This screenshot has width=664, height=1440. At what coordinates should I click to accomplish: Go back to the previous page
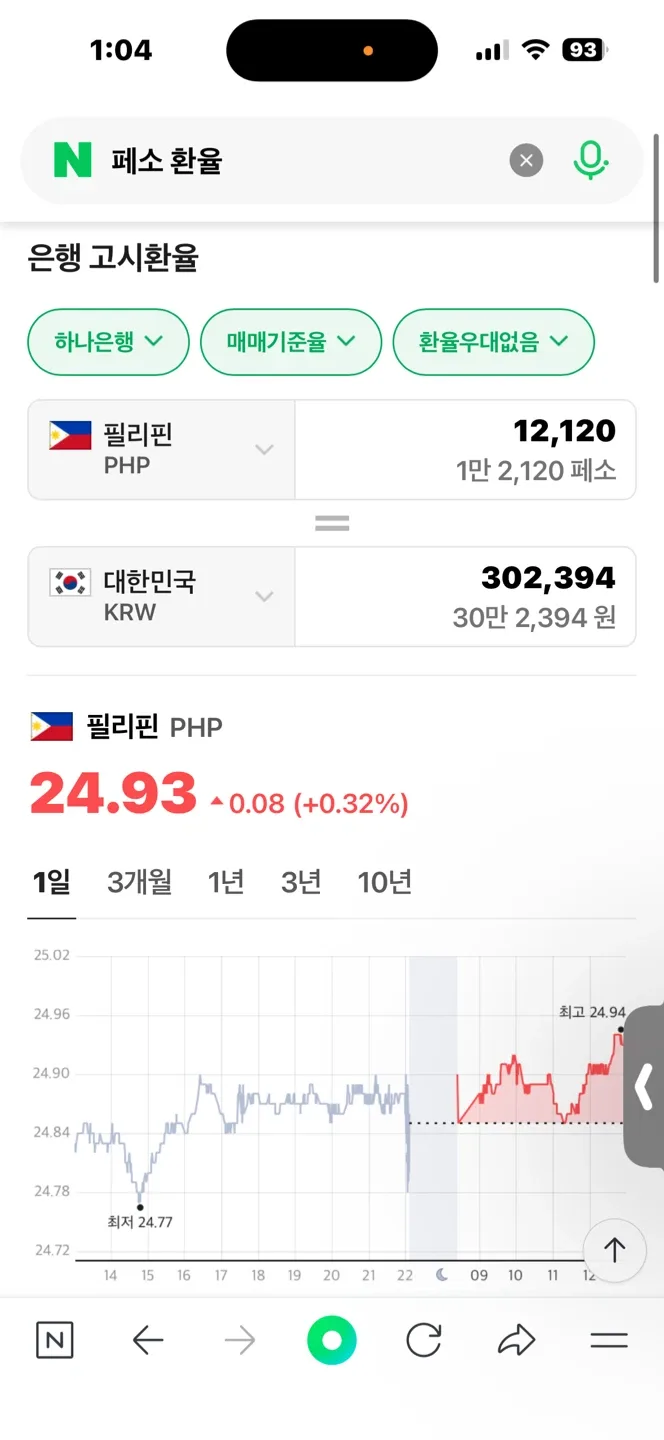coord(148,1341)
